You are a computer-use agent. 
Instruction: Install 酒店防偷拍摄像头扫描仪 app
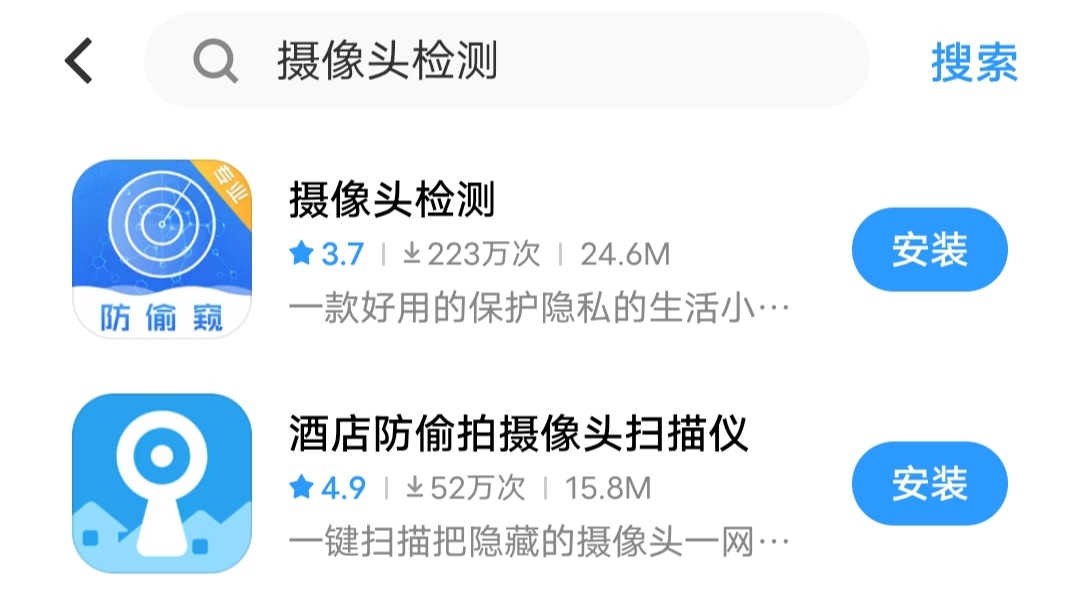pos(929,484)
